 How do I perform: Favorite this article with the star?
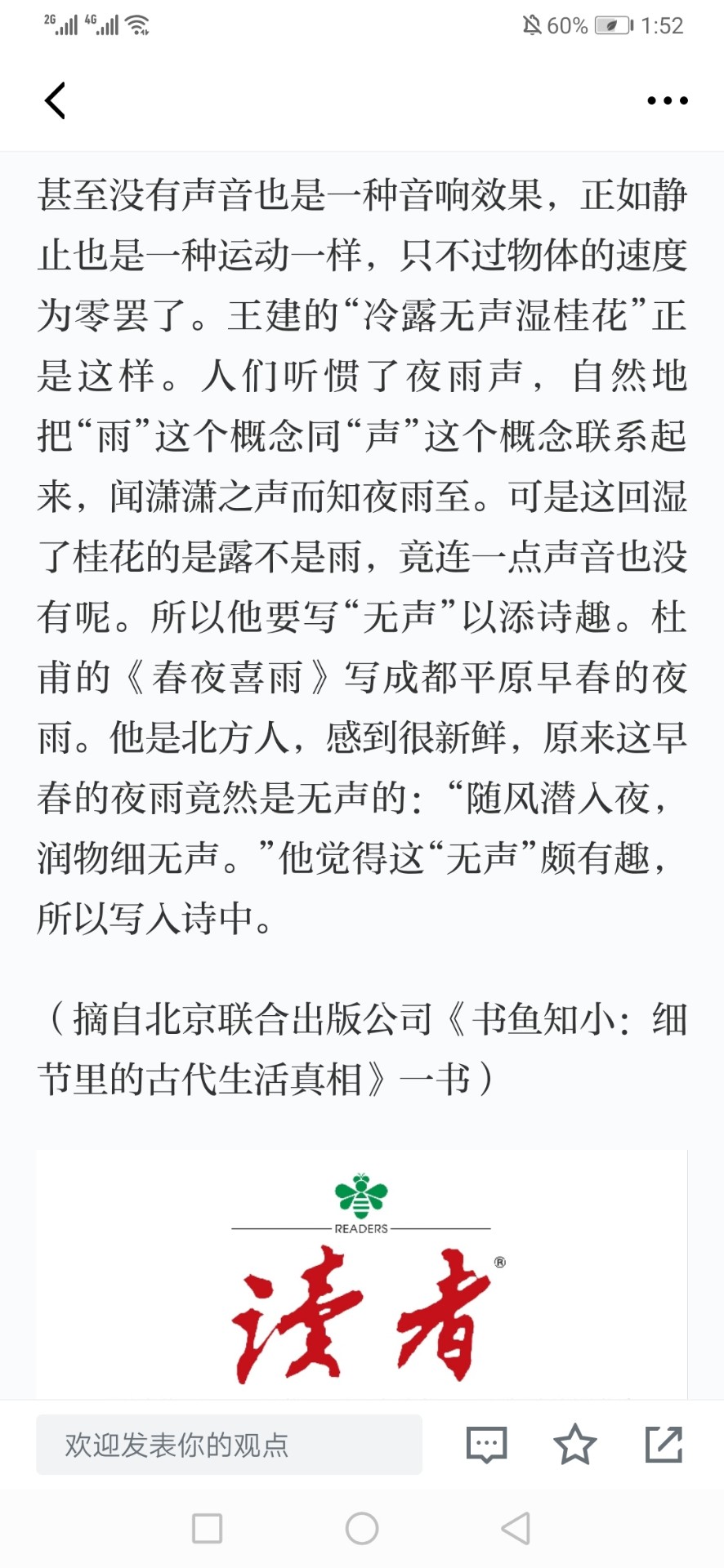tap(575, 1444)
